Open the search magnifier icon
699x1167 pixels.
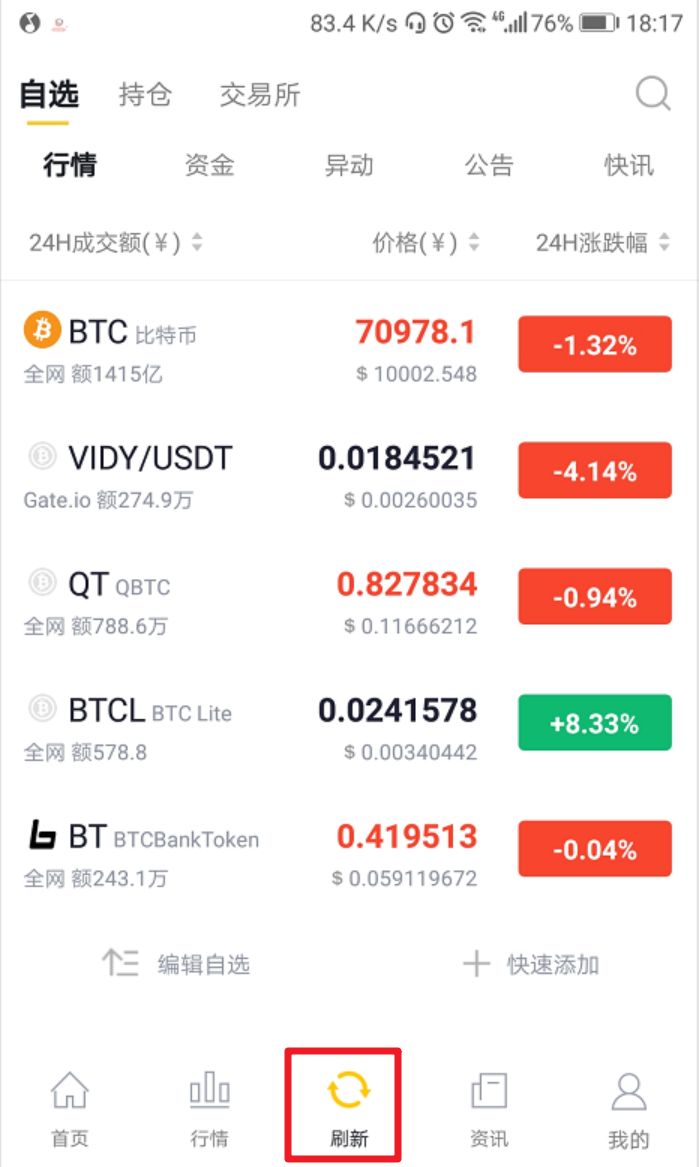click(652, 95)
